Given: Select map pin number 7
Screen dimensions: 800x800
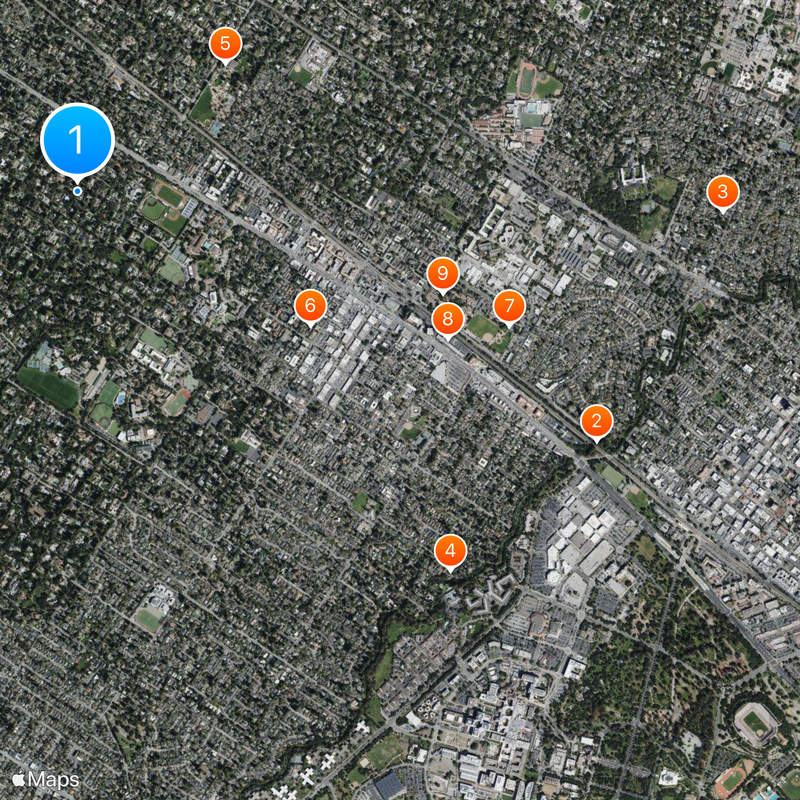Looking at the screenshot, I should tap(509, 305).
